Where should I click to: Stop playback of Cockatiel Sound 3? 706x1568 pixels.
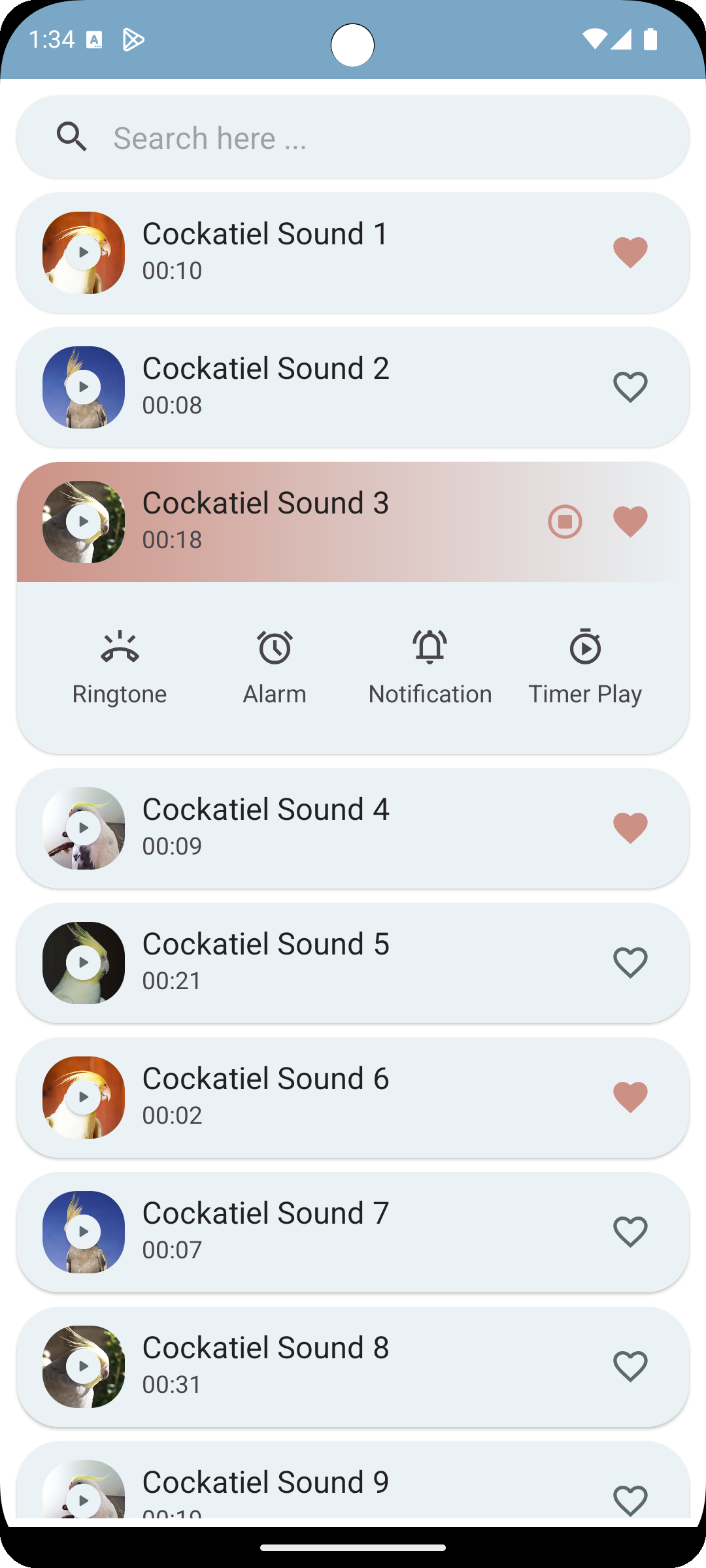tap(565, 521)
